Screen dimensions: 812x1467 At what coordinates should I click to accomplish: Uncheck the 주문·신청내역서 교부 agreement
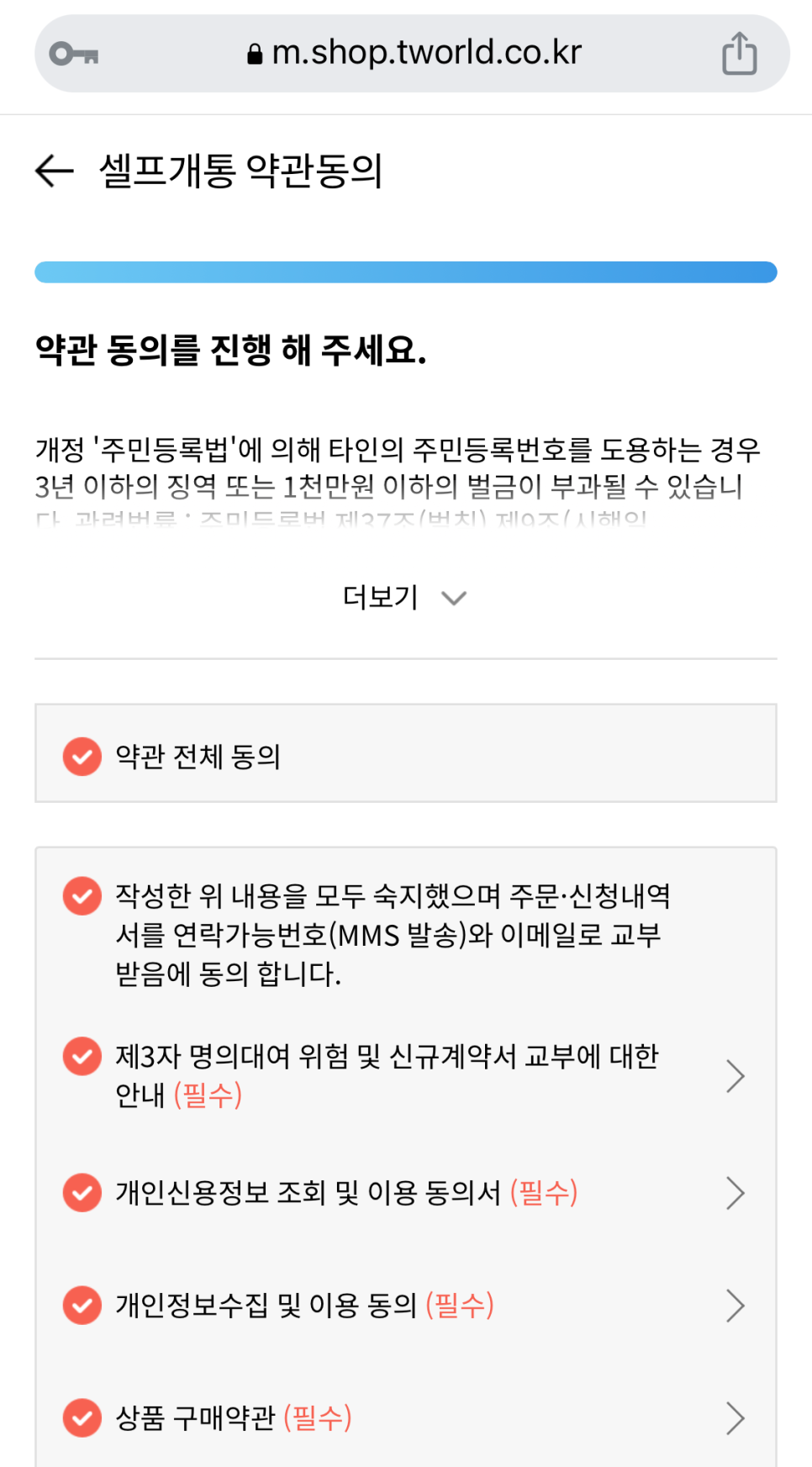(82, 896)
